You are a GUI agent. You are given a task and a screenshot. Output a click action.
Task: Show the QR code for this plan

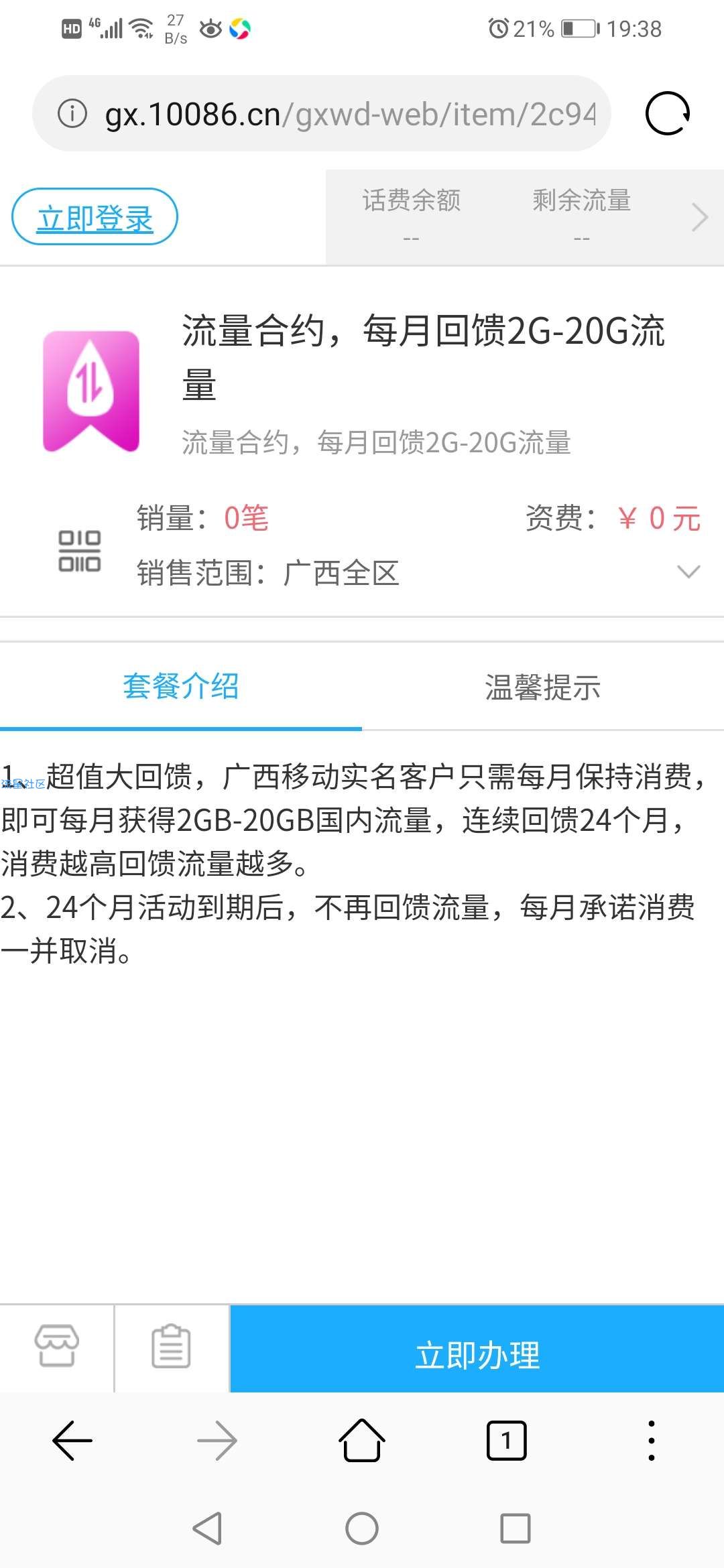[x=79, y=551]
